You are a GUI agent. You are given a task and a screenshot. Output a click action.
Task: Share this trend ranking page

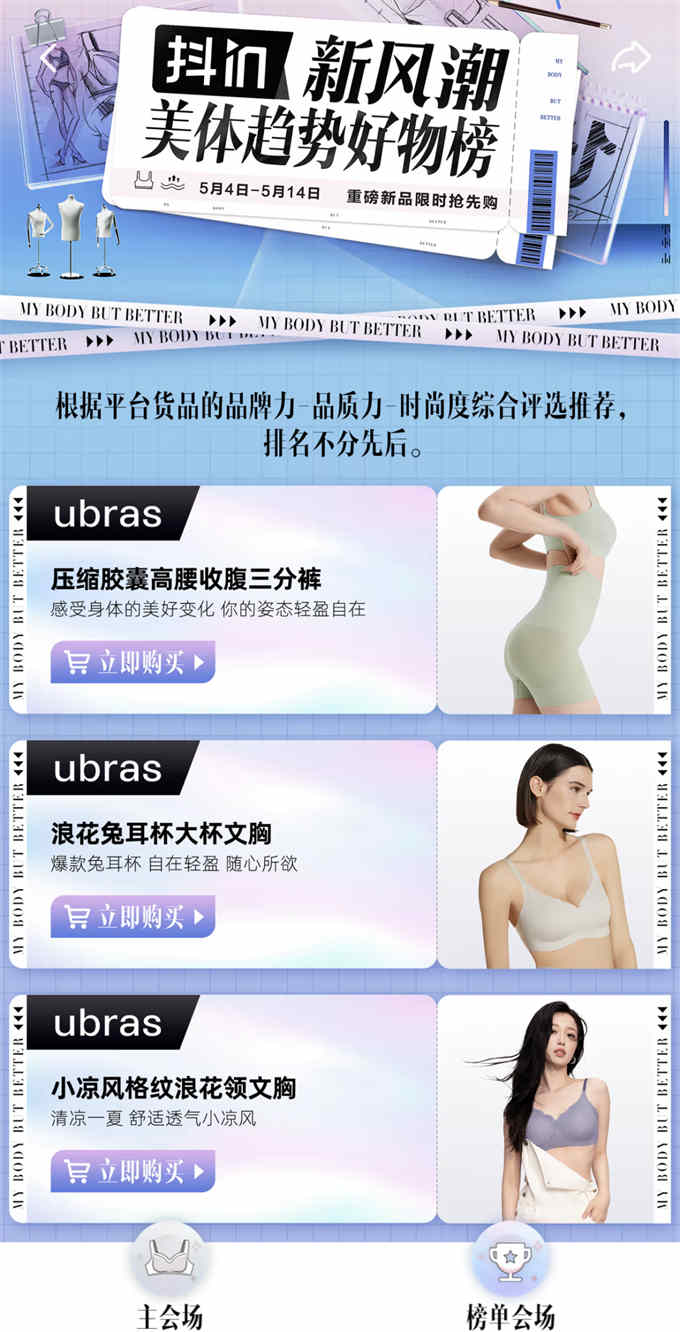click(630, 57)
